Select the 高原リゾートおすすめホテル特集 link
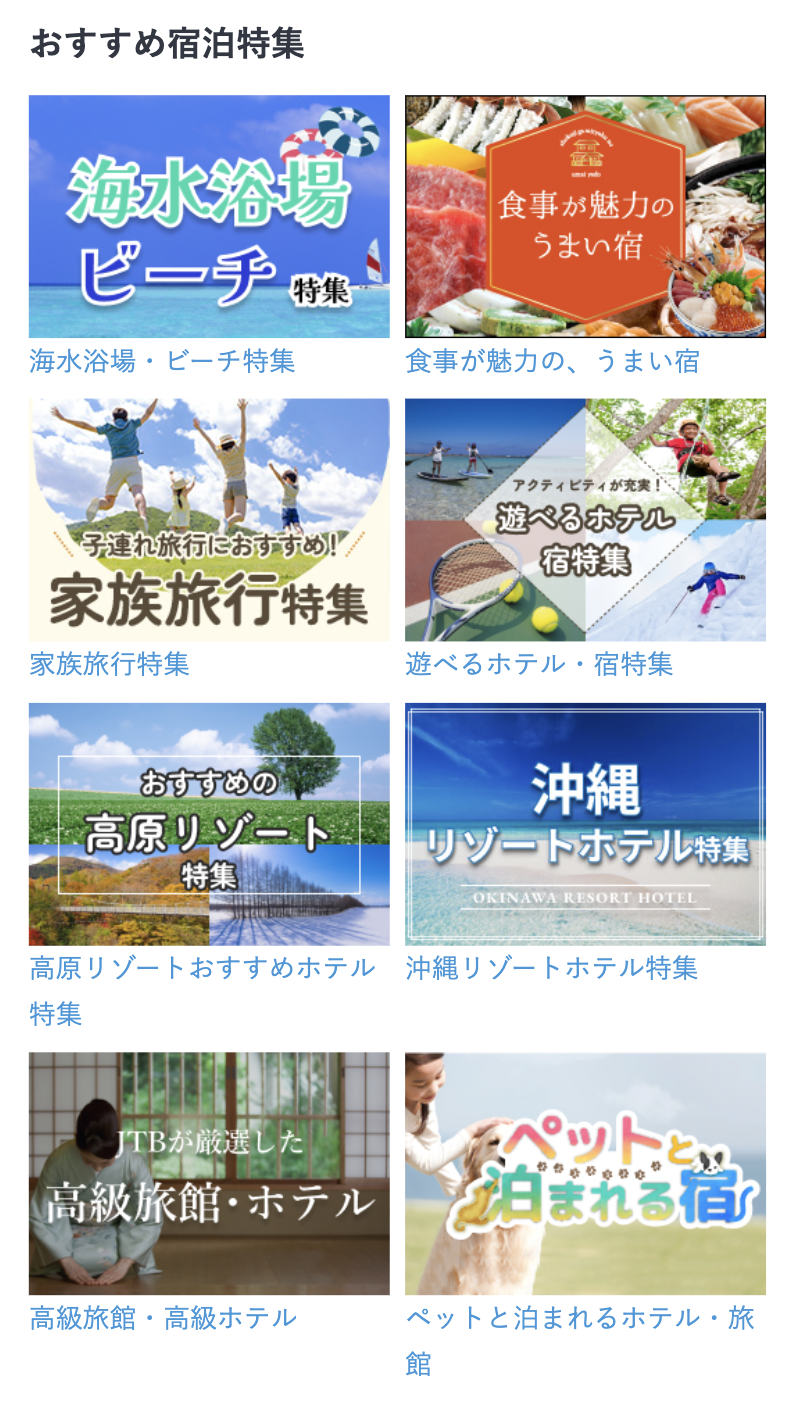Viewport: 794px width, 1426px height. pos(202,968)
